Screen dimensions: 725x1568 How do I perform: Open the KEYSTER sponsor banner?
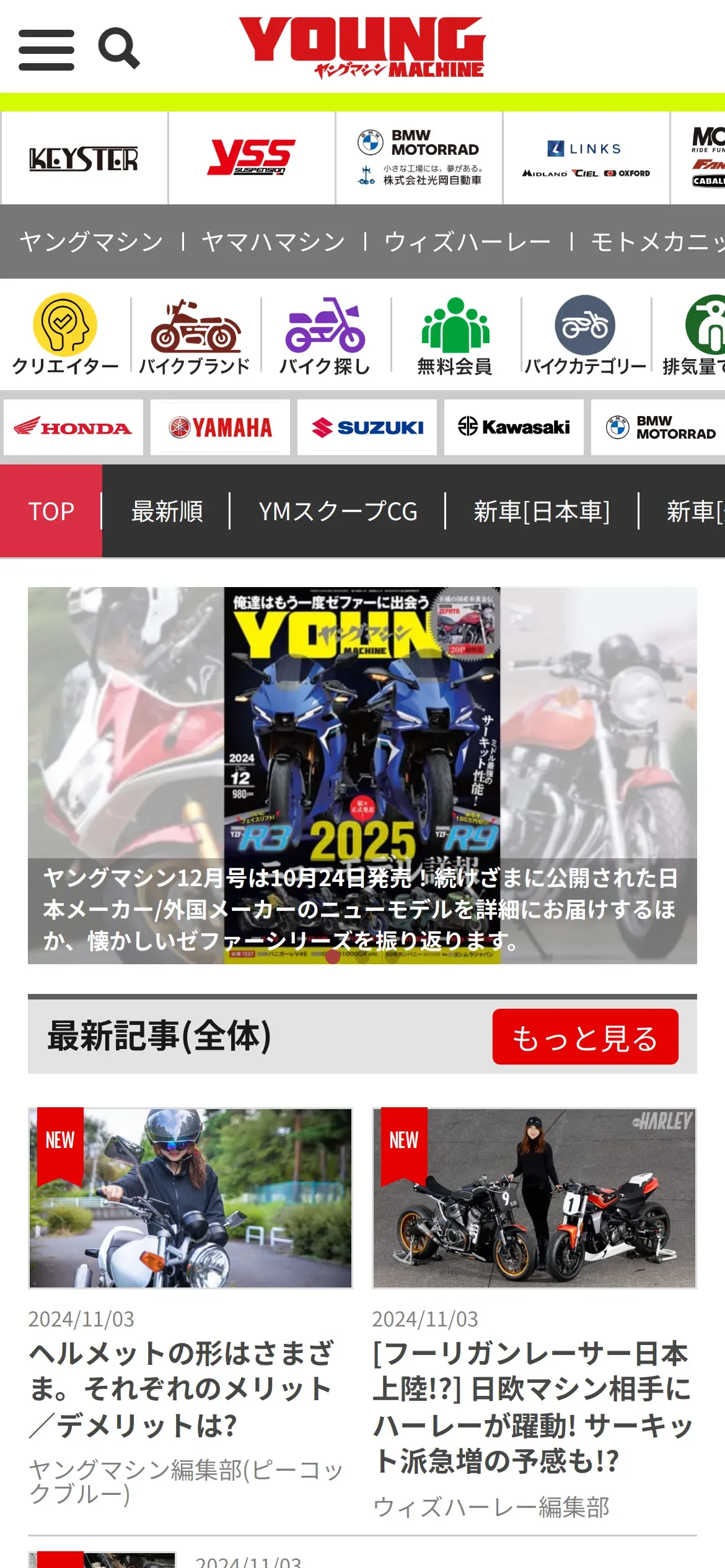coord(84,159)
